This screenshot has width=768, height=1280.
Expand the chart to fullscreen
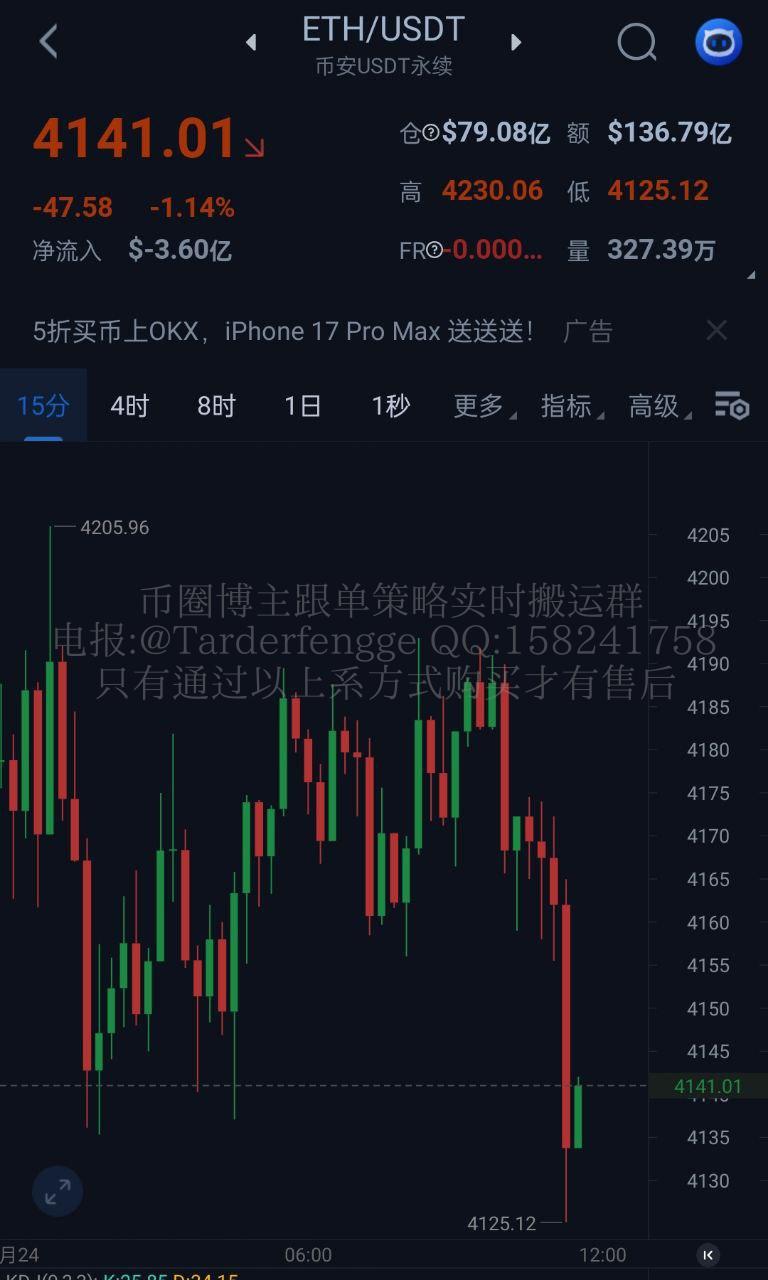(57, 1191)
